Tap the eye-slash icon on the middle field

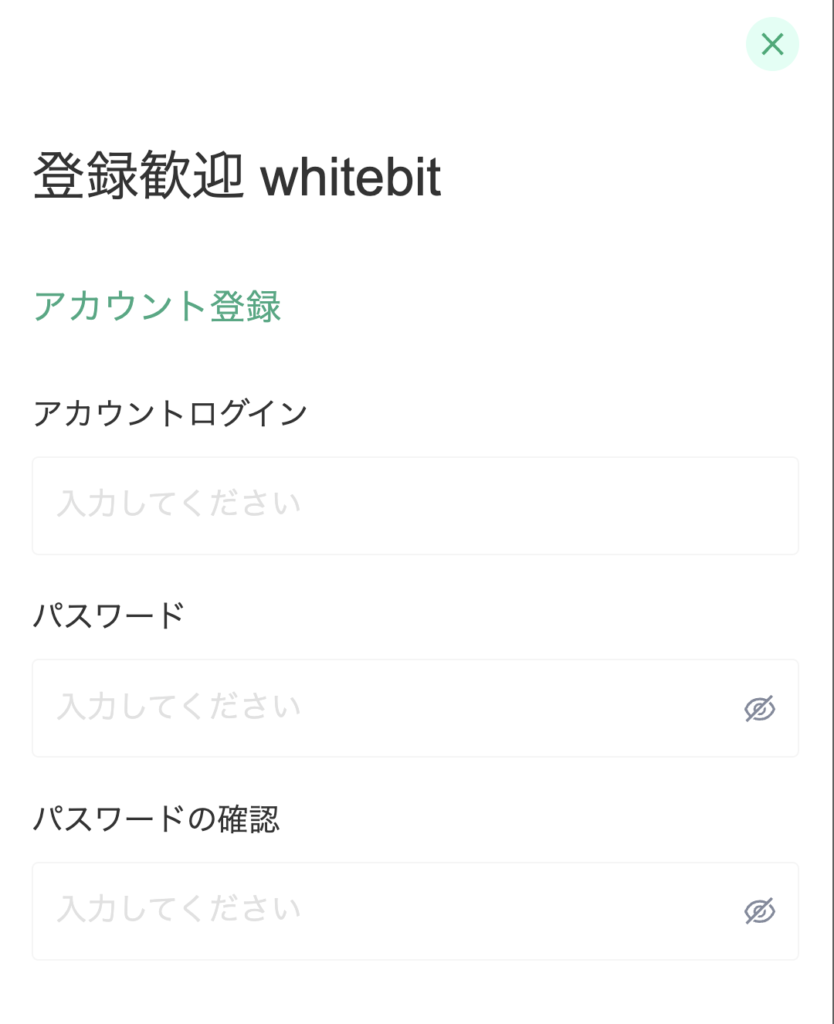(x=762, y=708)
